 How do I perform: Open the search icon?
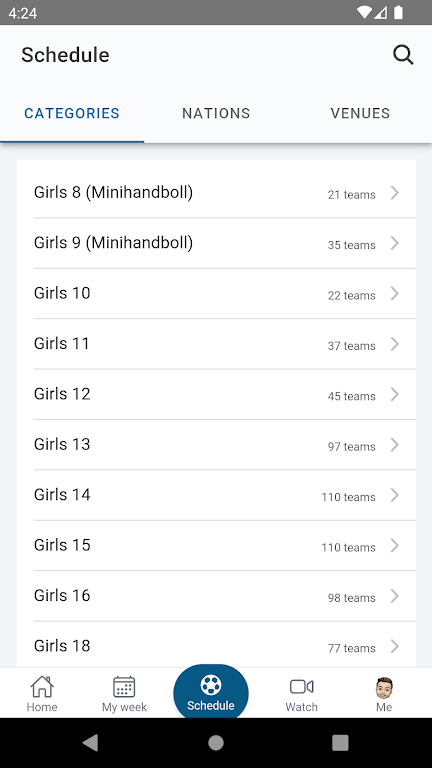coord(403,55)
